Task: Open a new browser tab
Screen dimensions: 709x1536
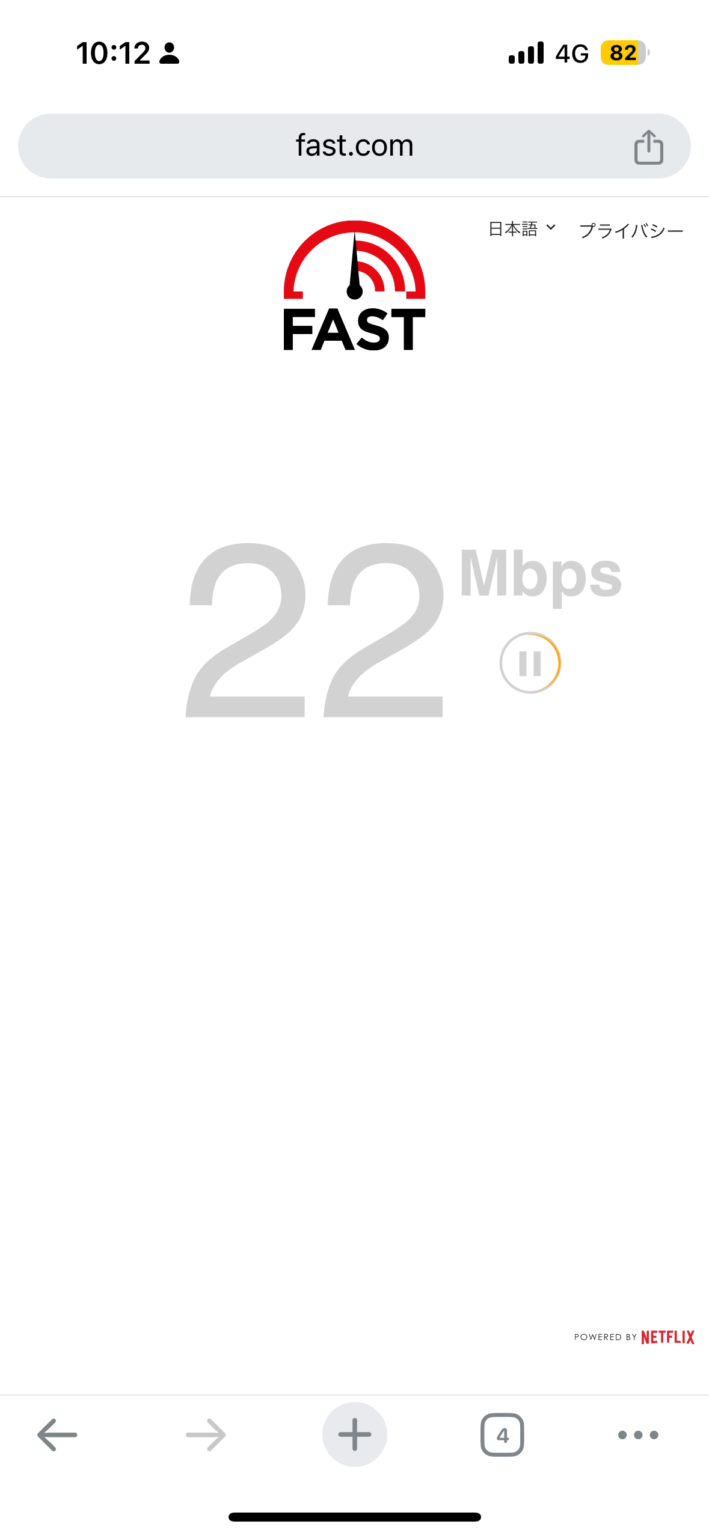Action: [354, 1436]
